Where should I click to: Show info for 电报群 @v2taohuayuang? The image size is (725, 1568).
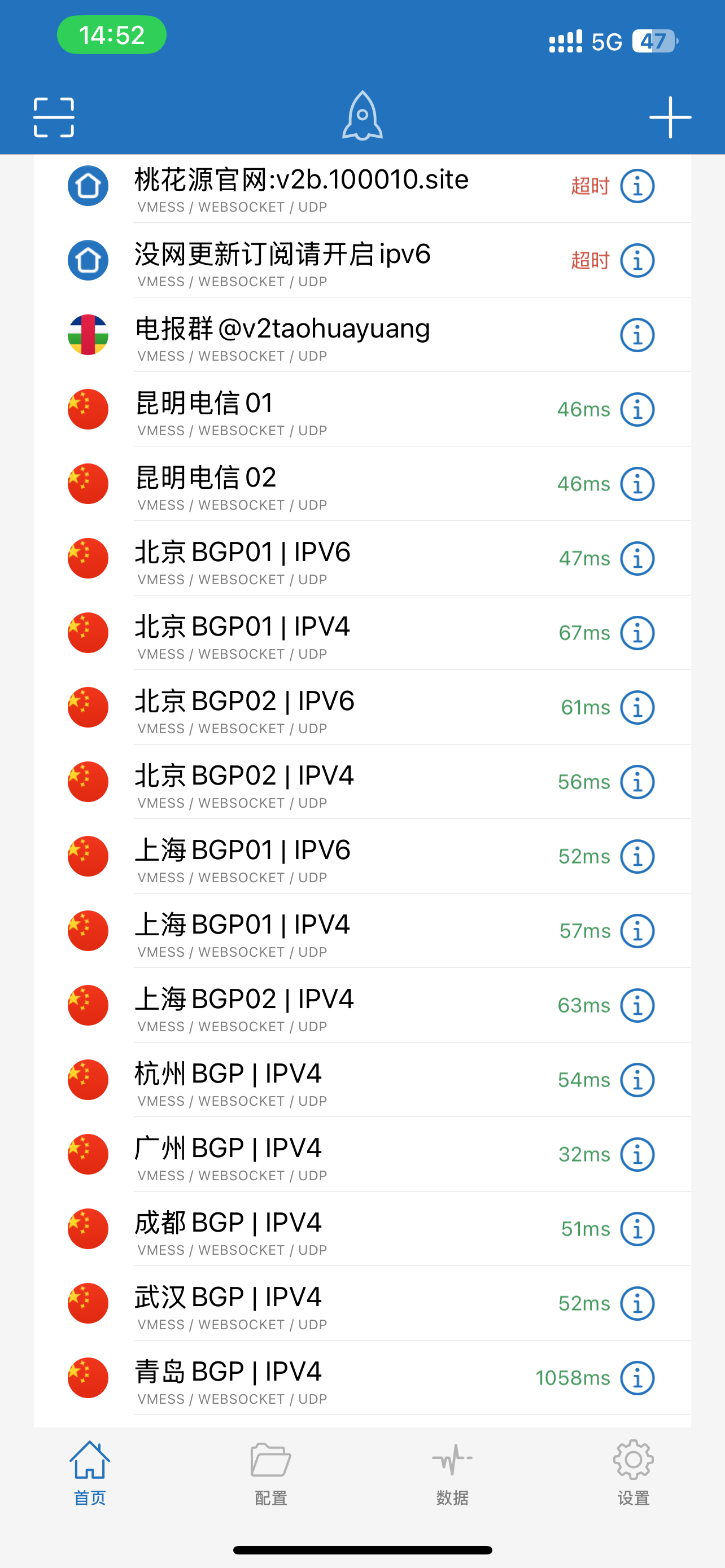click(637, 335)
